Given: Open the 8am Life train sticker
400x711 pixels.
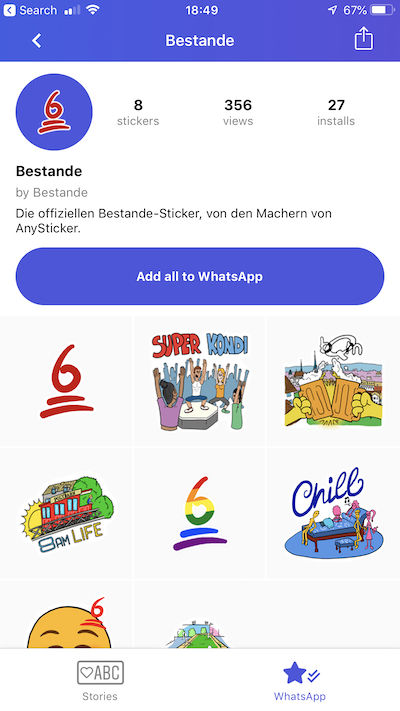Looking at the screenshot, I should point(67,514).
